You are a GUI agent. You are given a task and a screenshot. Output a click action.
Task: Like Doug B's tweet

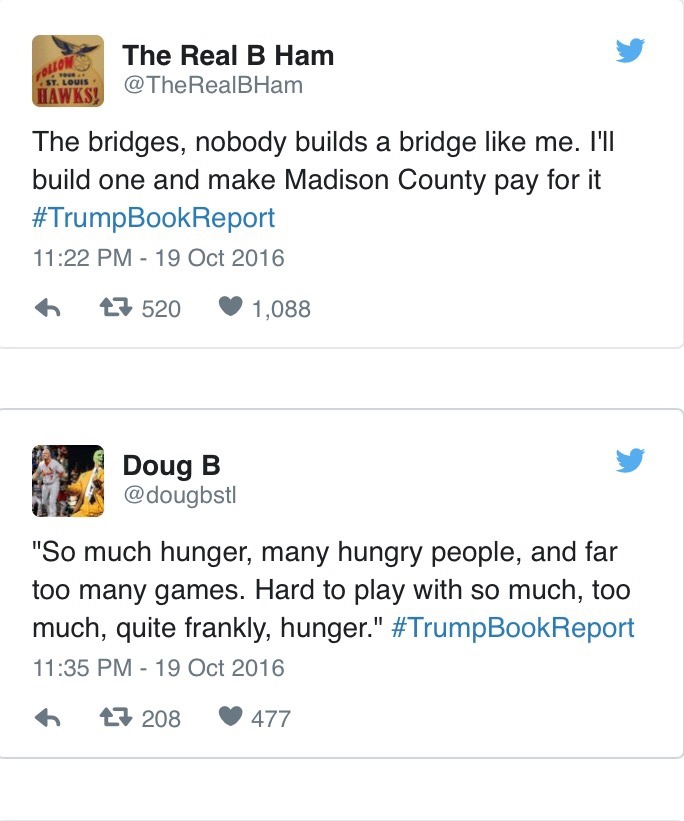coord(230,718)
